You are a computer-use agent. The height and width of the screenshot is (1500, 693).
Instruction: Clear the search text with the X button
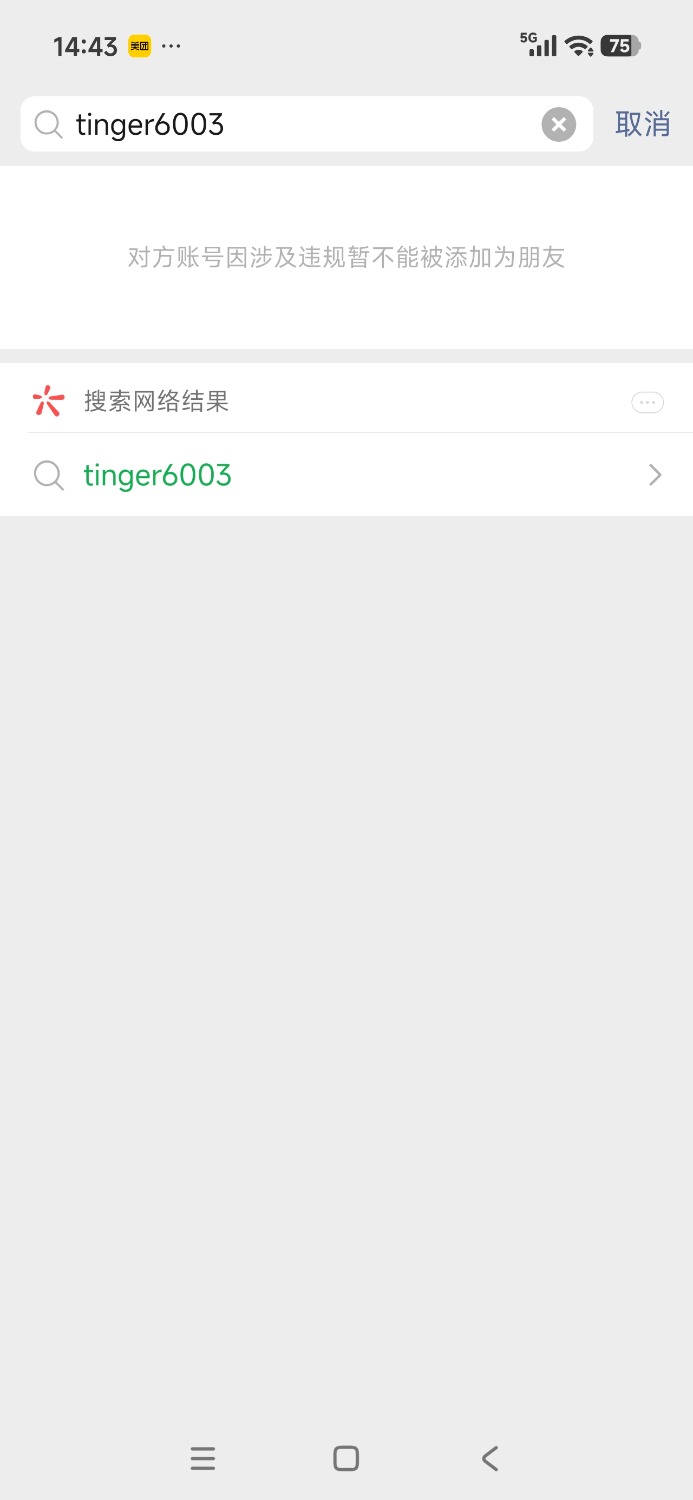point(559,125)
